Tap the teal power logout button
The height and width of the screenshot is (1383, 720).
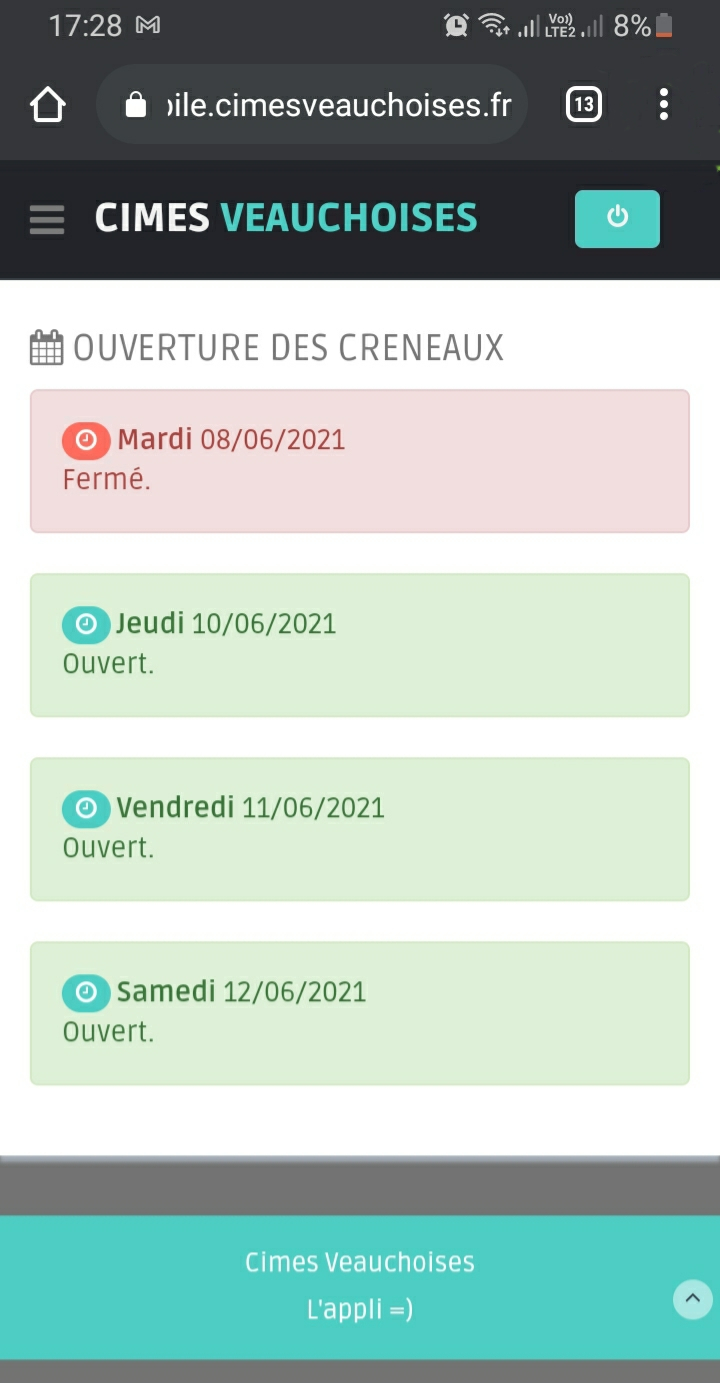pyautogui.click(x=617, y=218)
